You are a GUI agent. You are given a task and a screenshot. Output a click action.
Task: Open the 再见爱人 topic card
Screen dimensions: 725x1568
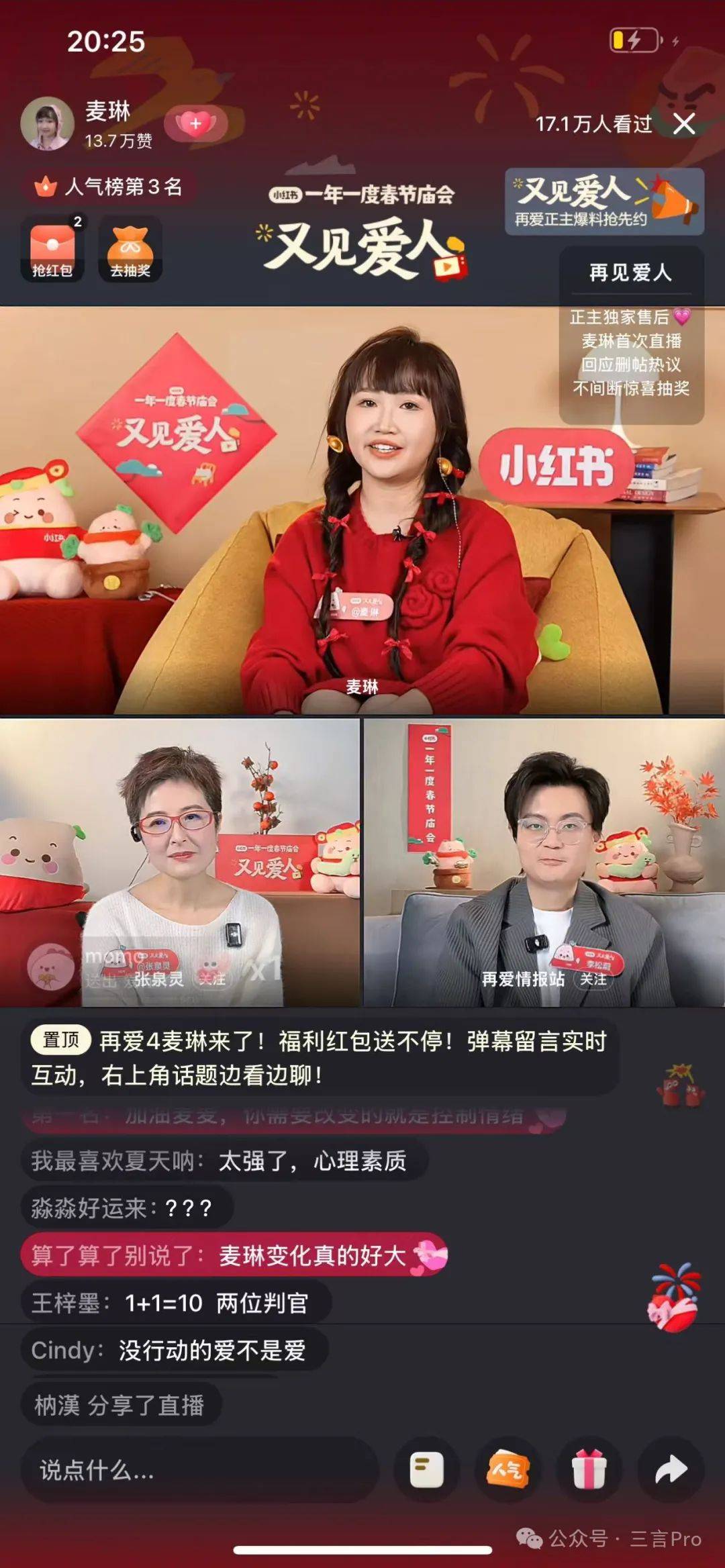(x=631, y=336)
